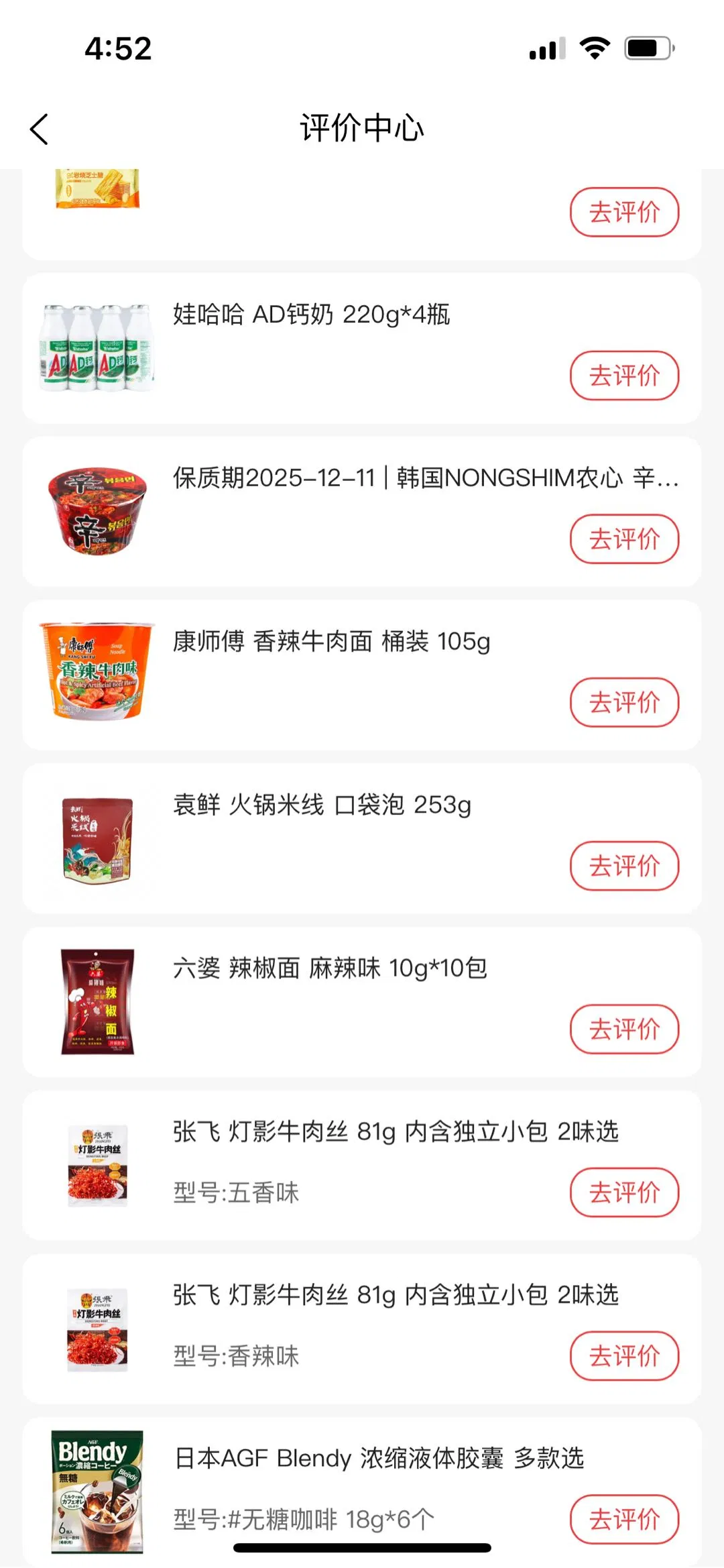Go back from 评价中心
This screenshot has width=724, height=1568.
click(40, 129)
